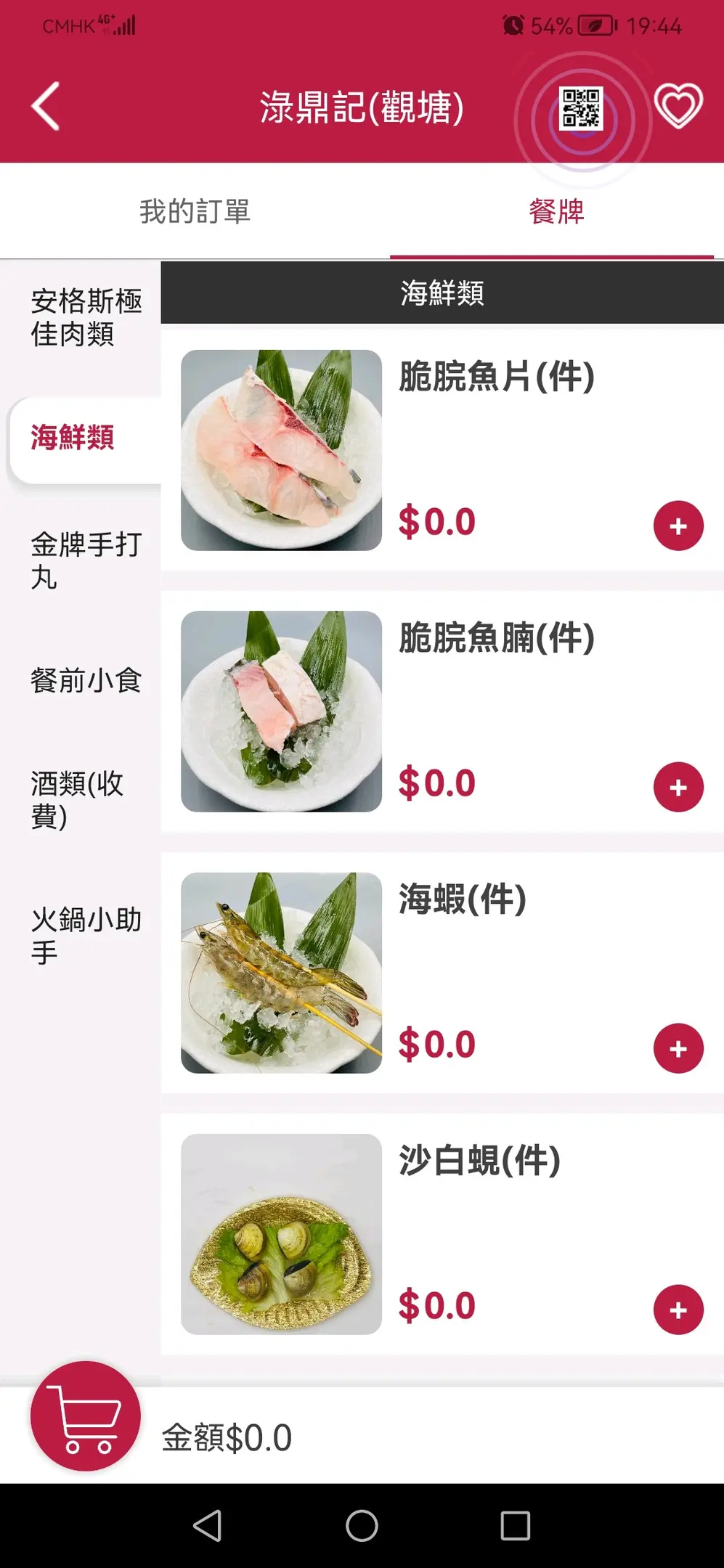Add 脆脘魚腩(件) to the order
This screenshot has width=724, height=1568.
(678, 787)
